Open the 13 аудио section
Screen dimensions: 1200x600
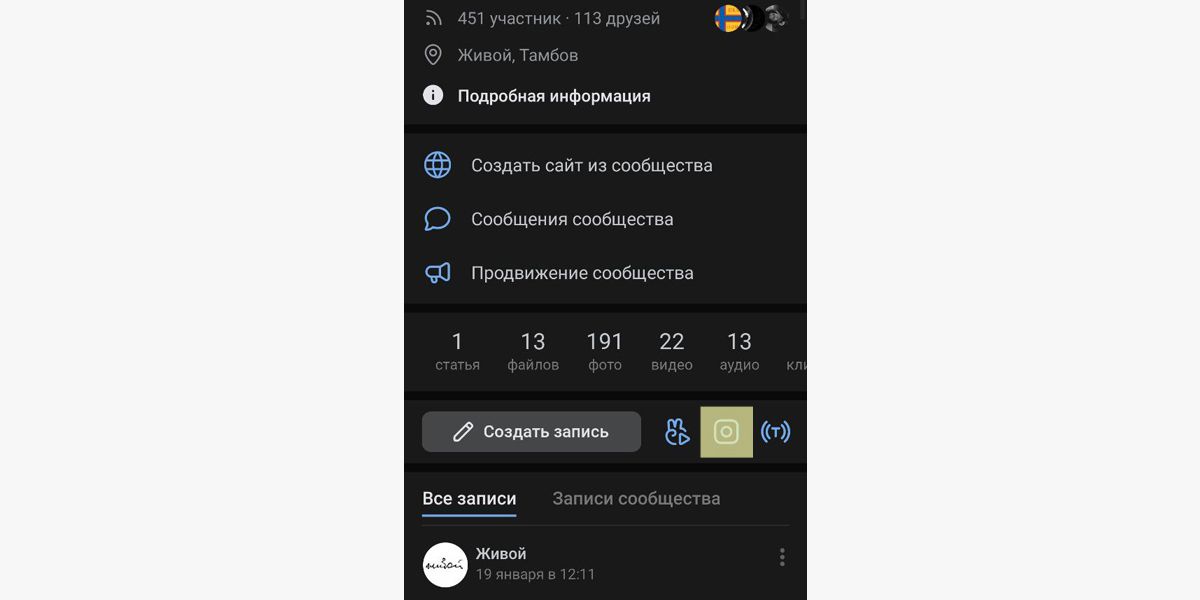(739, 351)
